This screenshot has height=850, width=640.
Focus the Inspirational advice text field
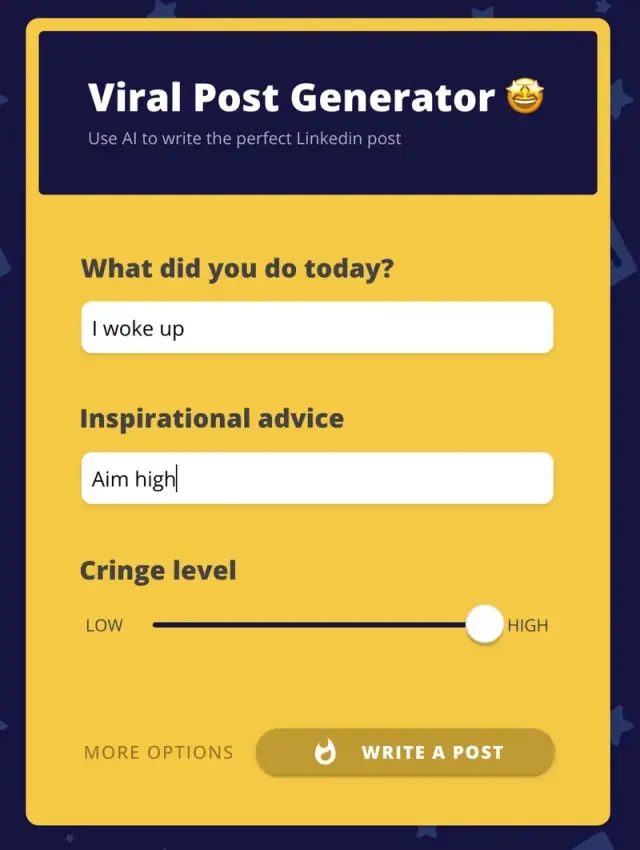pos(316,479)
